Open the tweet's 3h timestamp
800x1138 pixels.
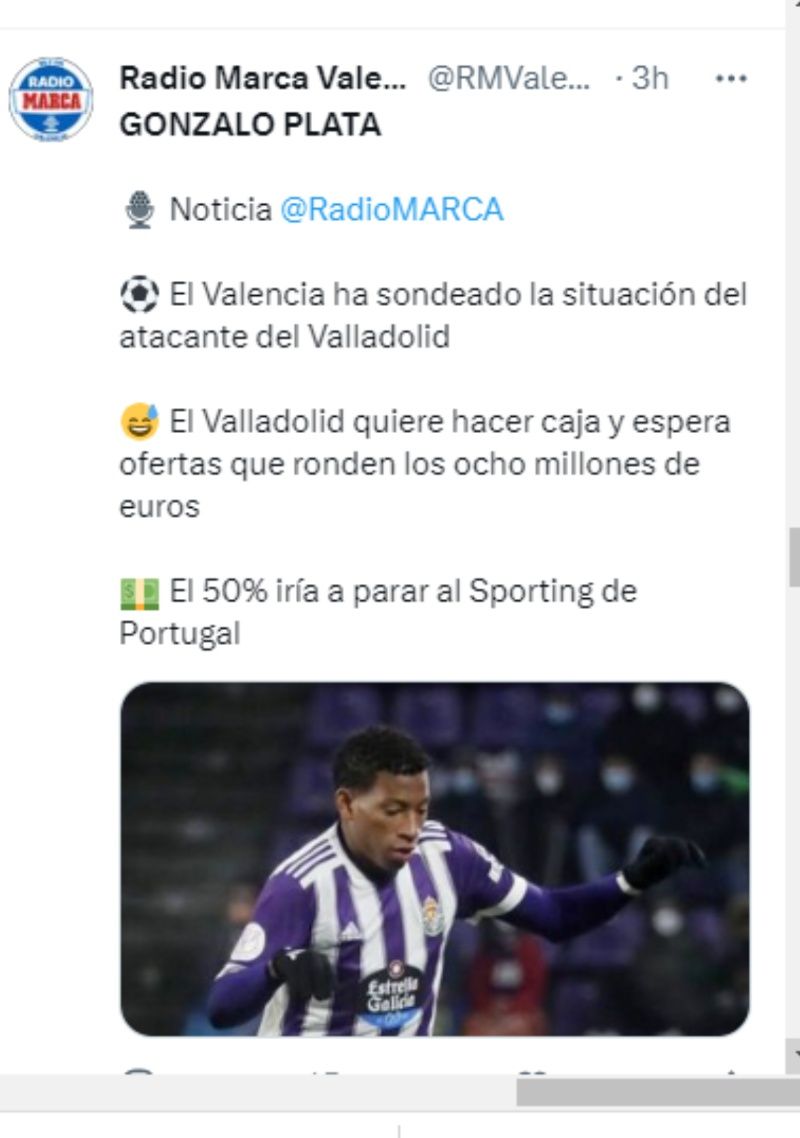tap(650, 79)
